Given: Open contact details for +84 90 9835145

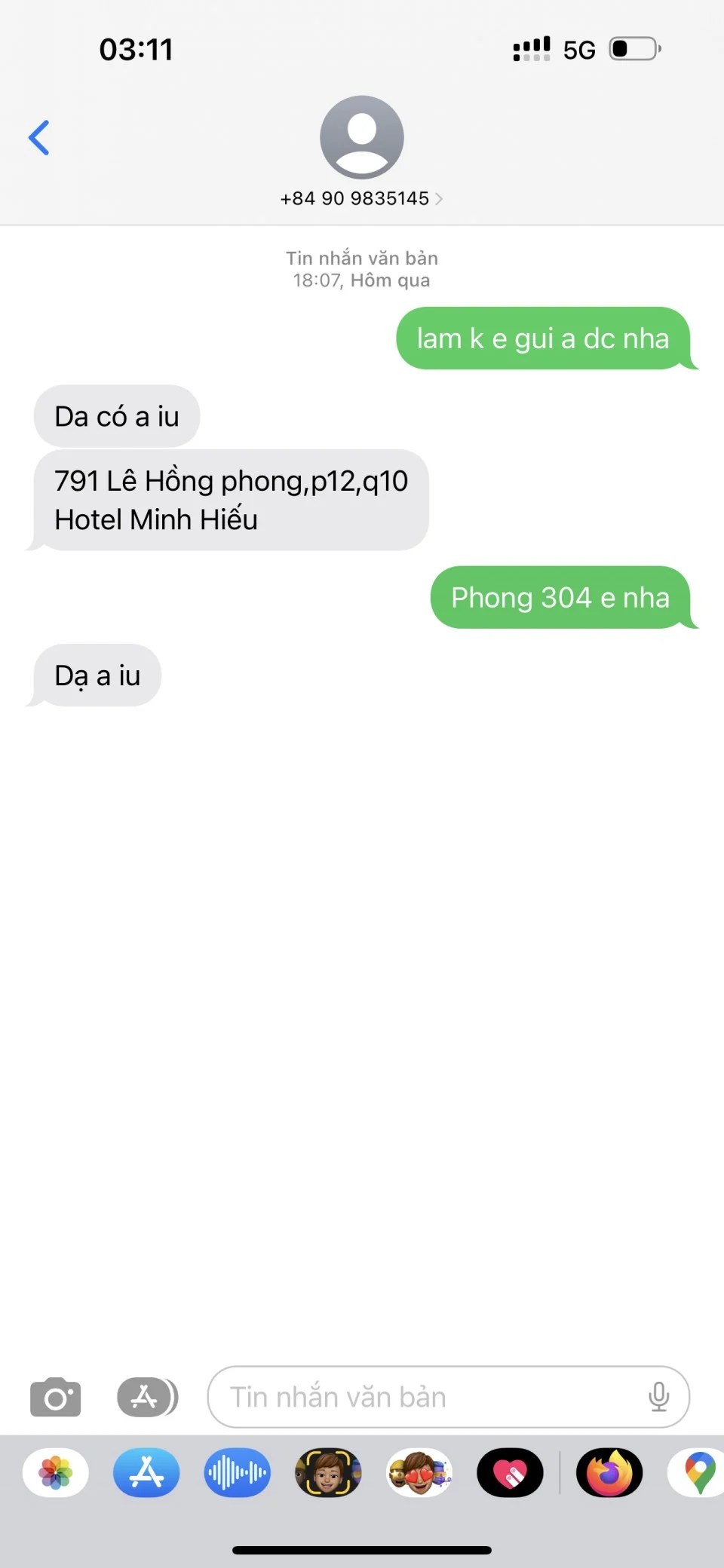Looking at the screenshot, I should click(x=361, y=198).
